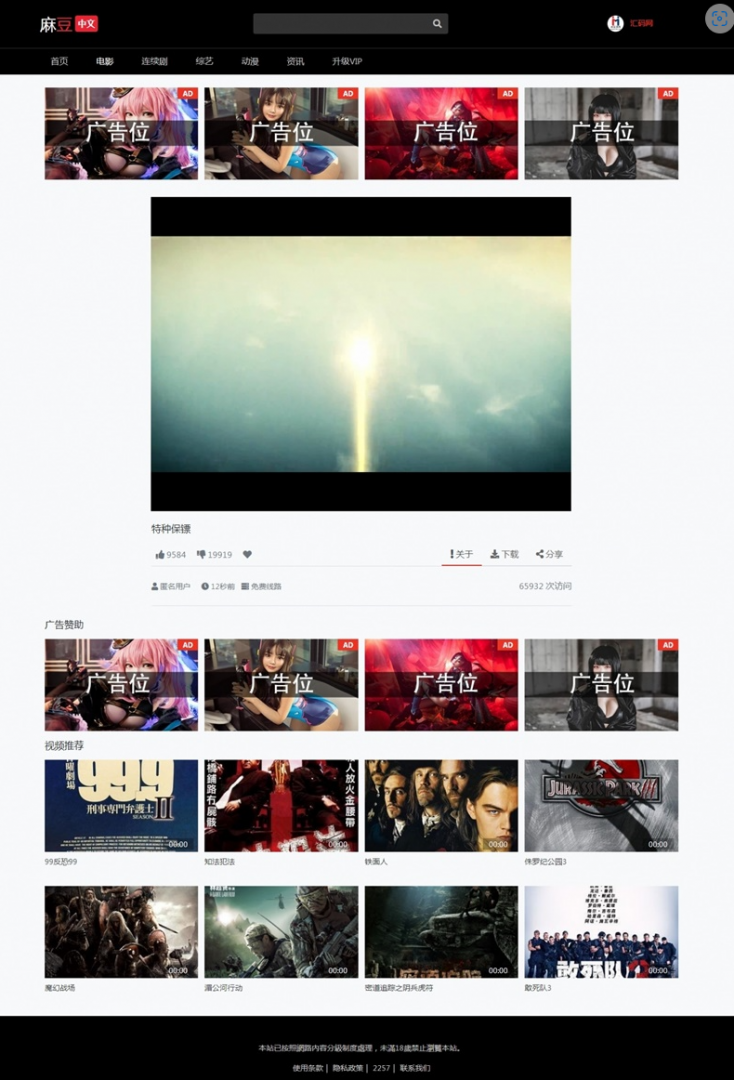Open the 动漫 category
The image size is (734, 1080).
pos(250,61)
